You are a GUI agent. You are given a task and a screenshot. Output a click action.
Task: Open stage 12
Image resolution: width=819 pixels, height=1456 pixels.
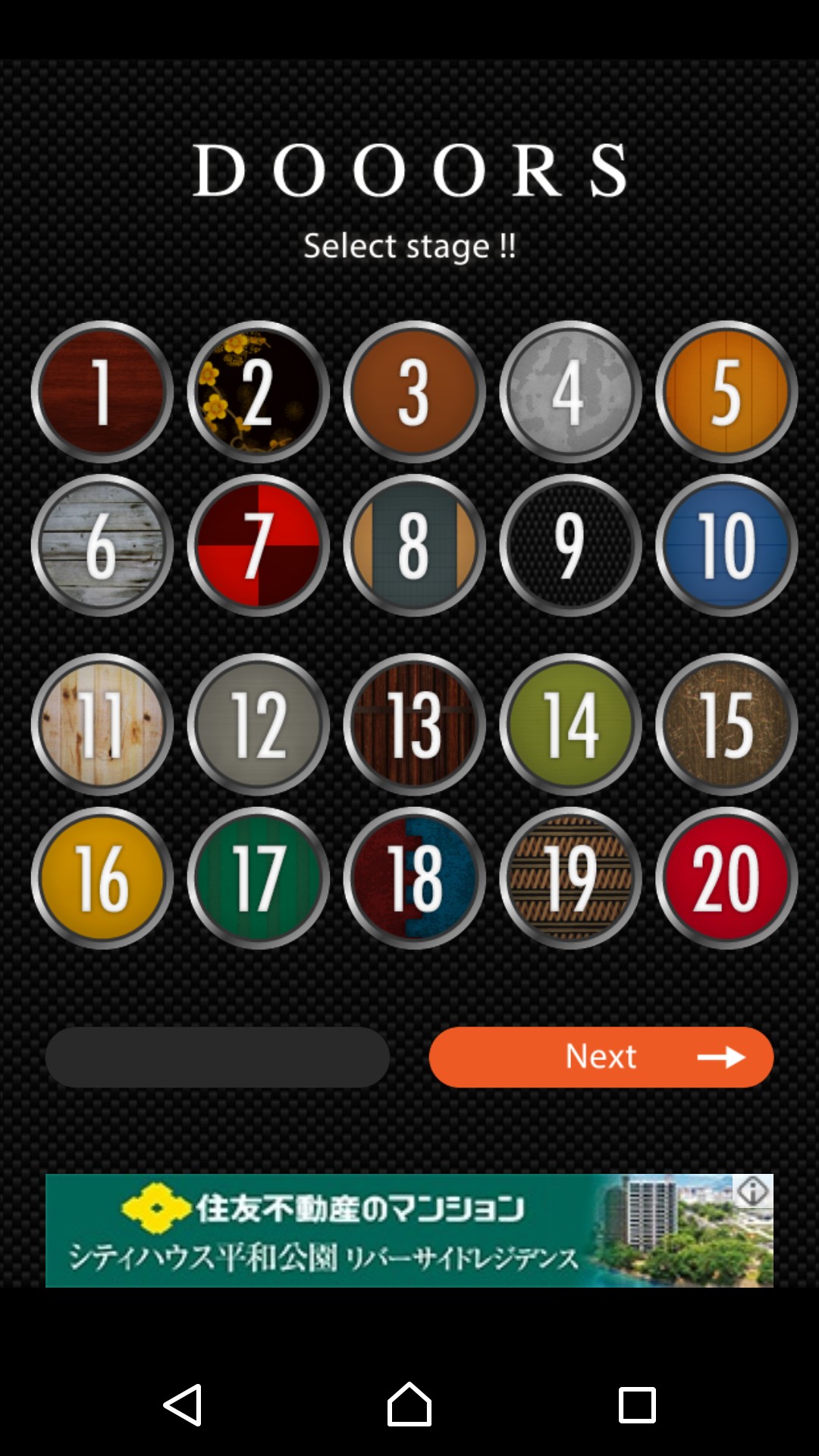259,724
